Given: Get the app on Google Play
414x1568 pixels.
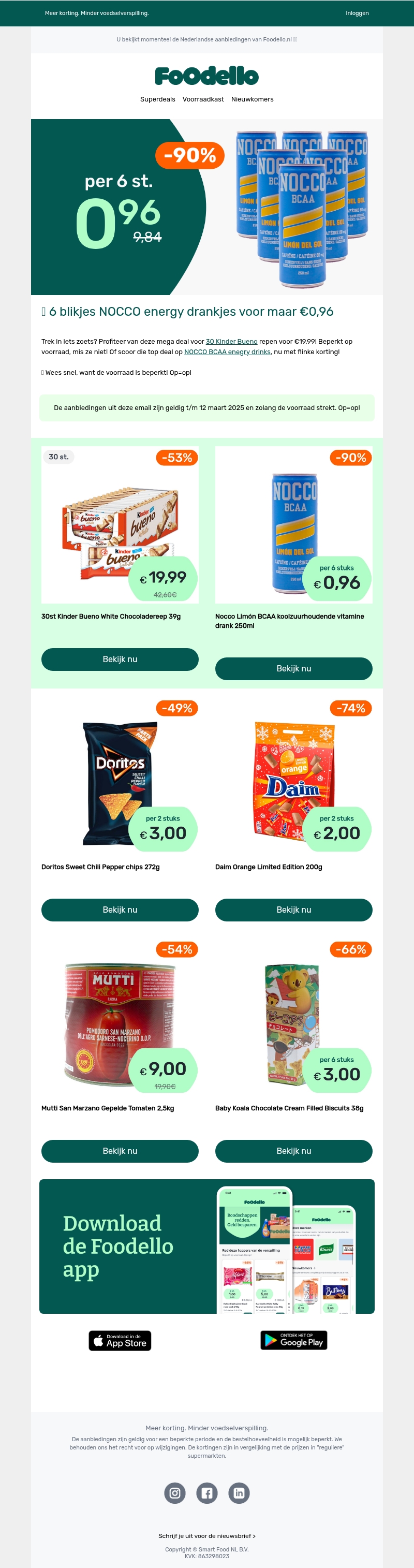Looking at the screenshot, I should [x=293, y=1340].
